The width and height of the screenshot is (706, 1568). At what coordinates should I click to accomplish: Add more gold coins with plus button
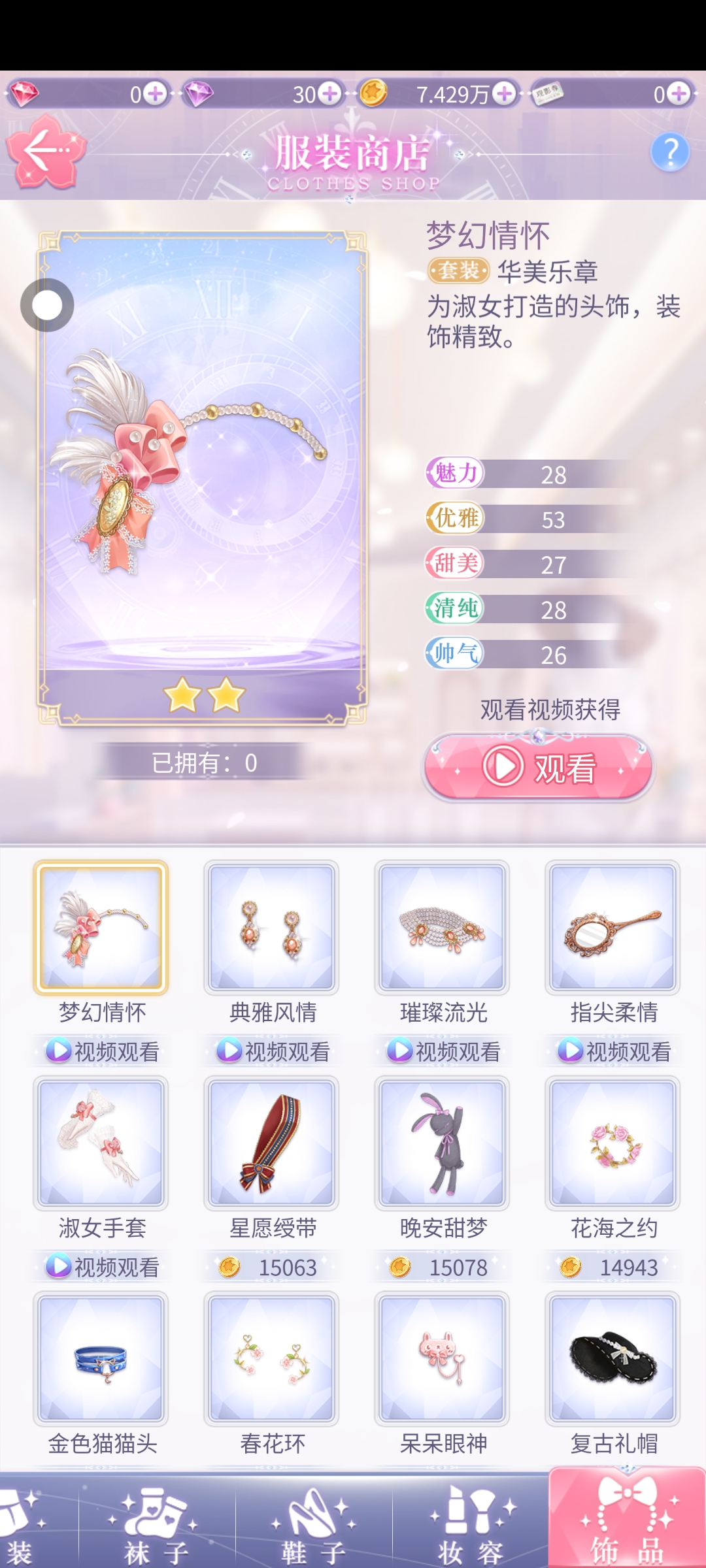coord(504,94)
